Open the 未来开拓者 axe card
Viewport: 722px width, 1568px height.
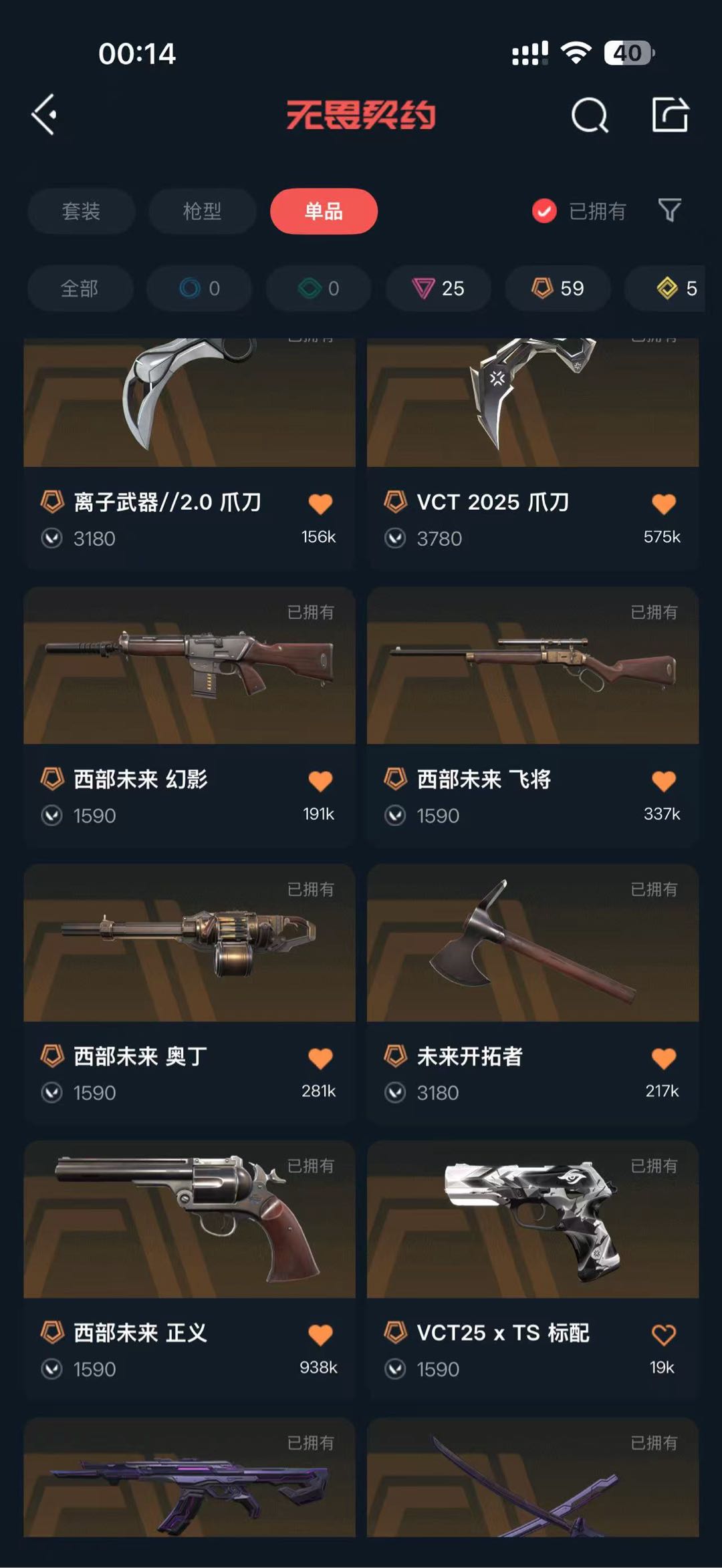[533, 995]
